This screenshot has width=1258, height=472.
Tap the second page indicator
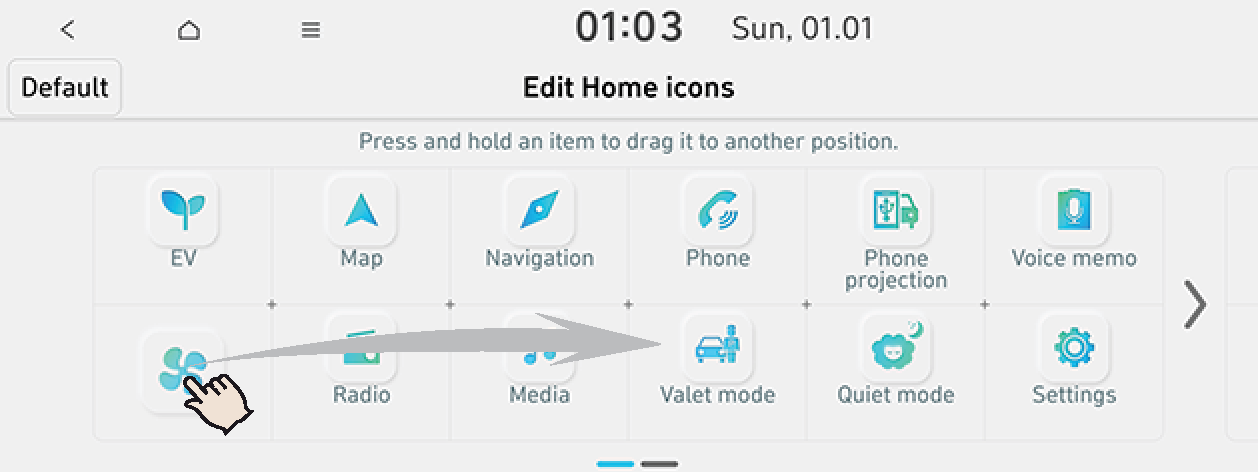coord(659,464)
